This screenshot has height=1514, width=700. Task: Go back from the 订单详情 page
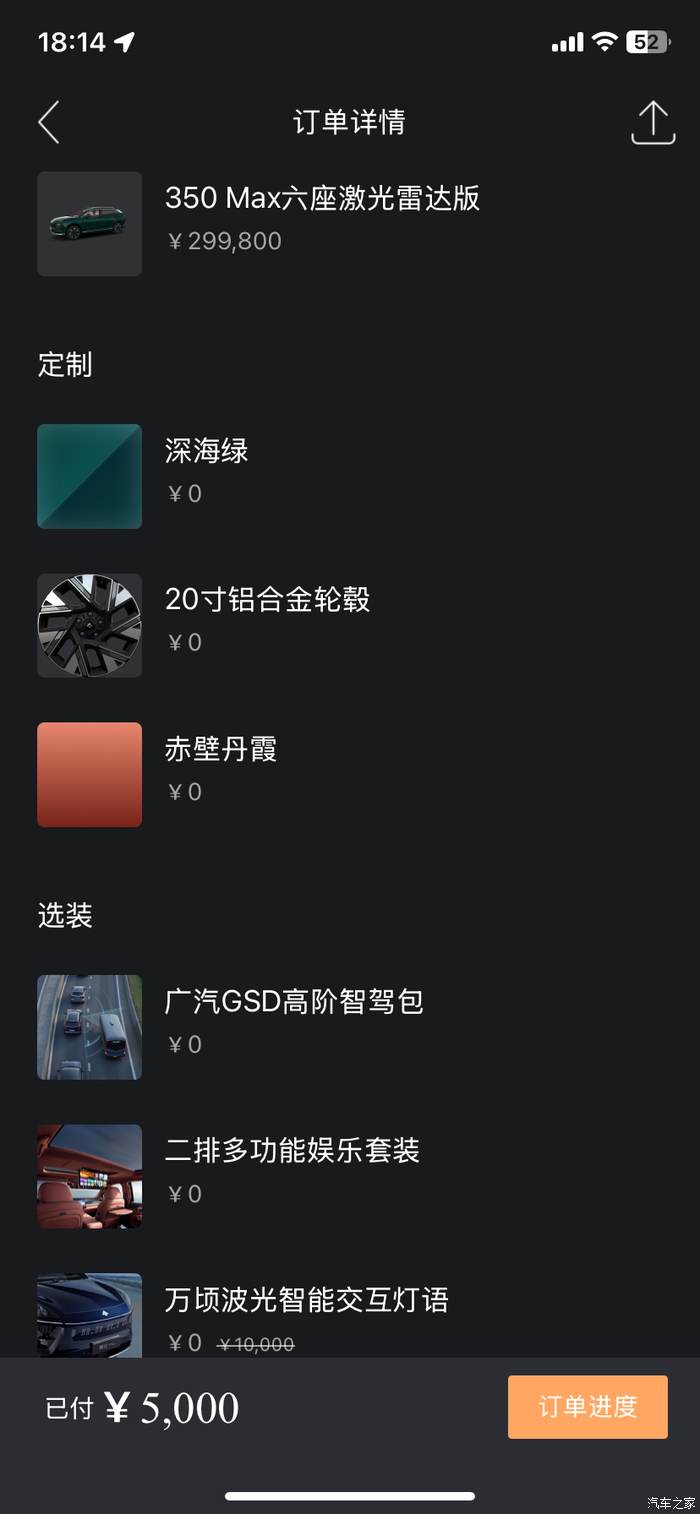pyautogui.click(x=49, y=122)
